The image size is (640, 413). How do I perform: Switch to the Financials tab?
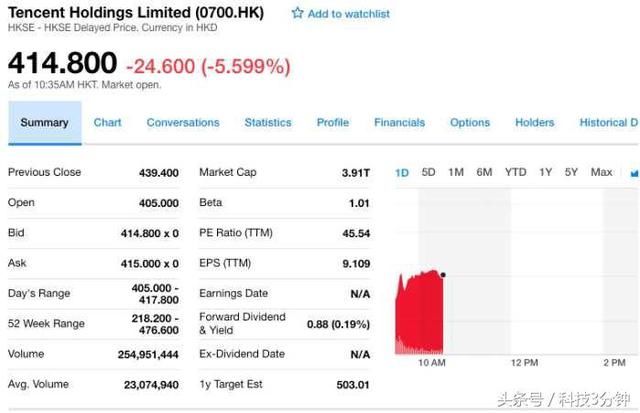[399, 122]
